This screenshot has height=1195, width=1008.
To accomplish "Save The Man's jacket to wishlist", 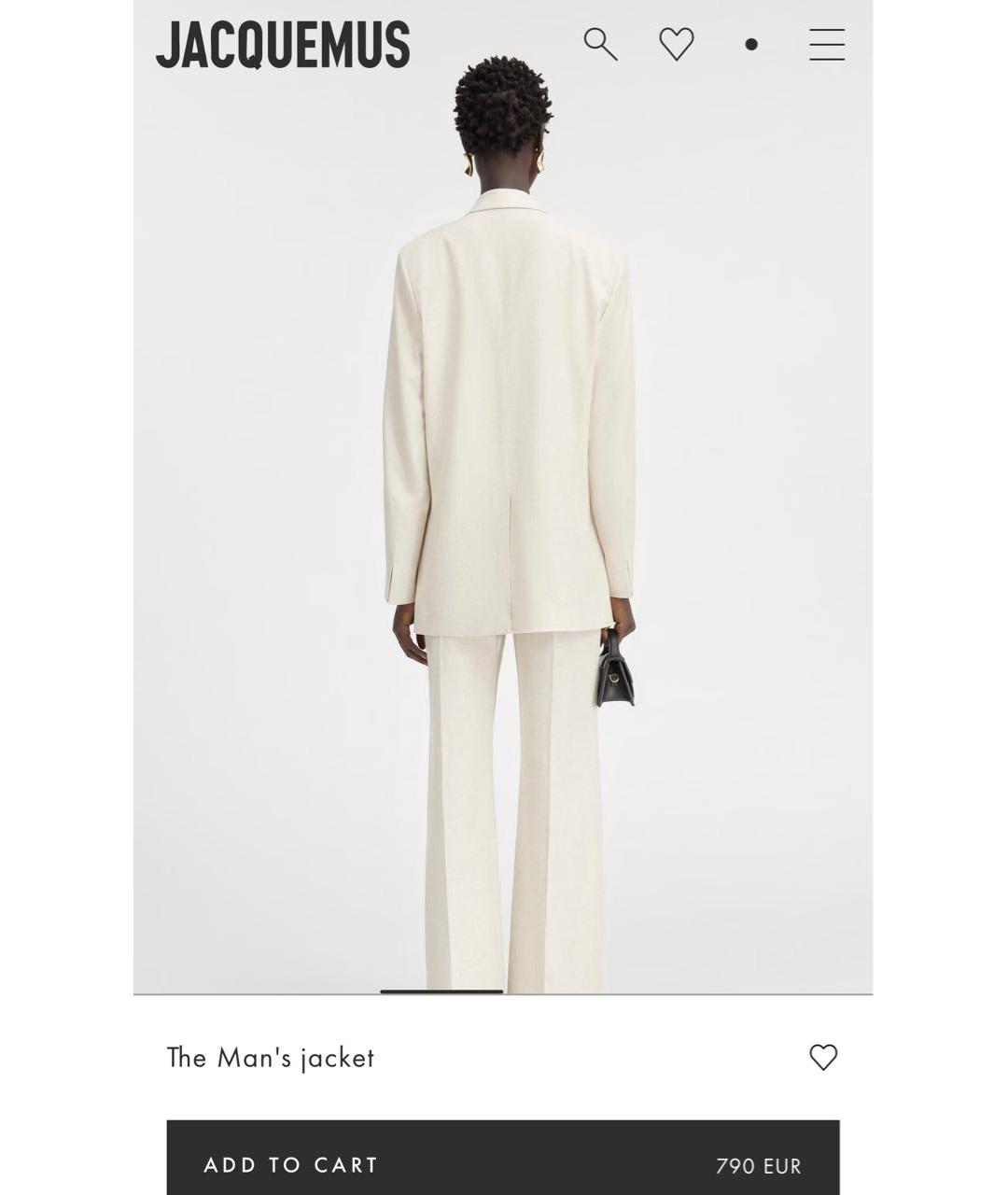I will 822,1057.
